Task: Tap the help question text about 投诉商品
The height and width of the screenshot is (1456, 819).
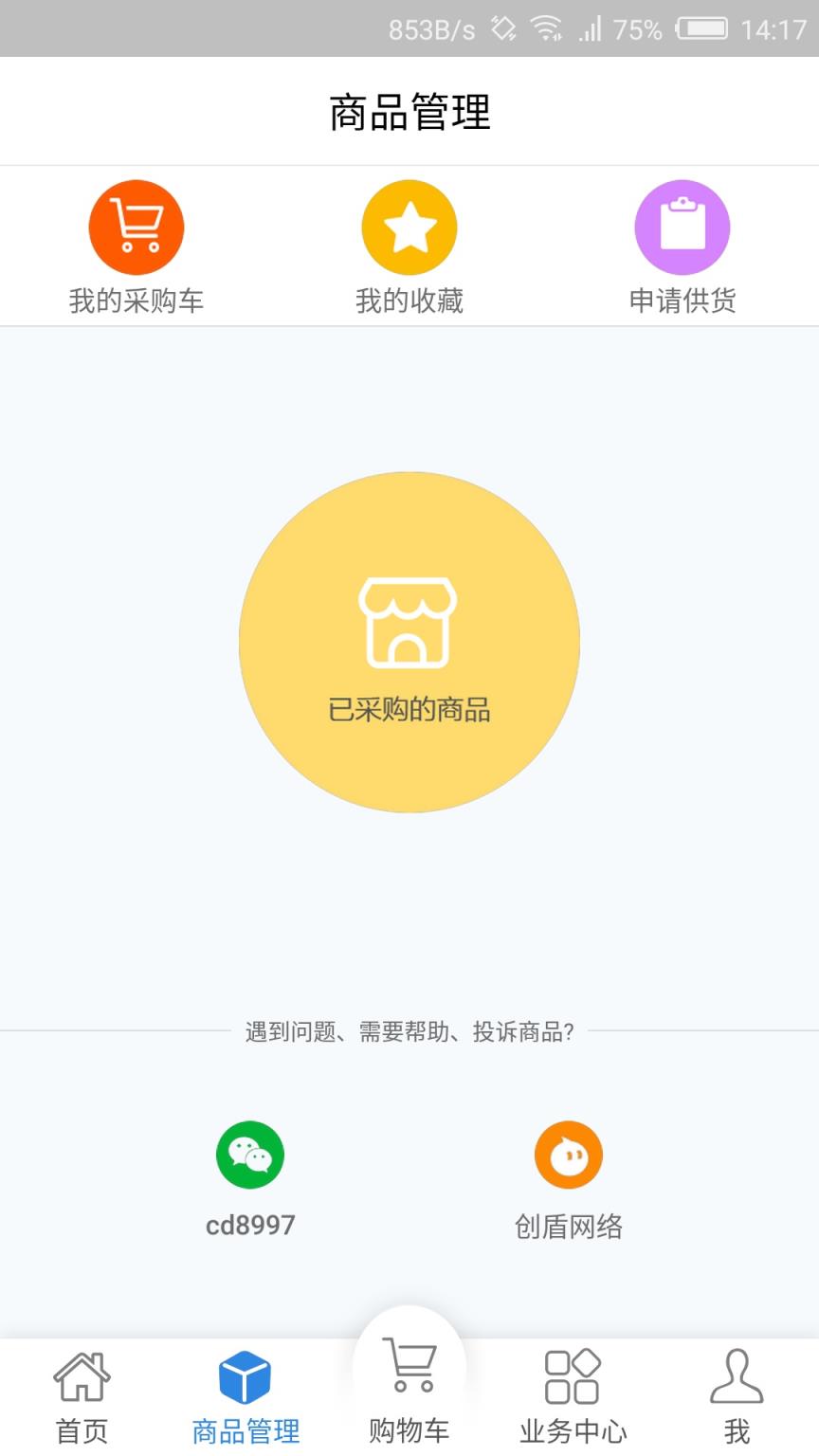Action: coord(409,1033)
